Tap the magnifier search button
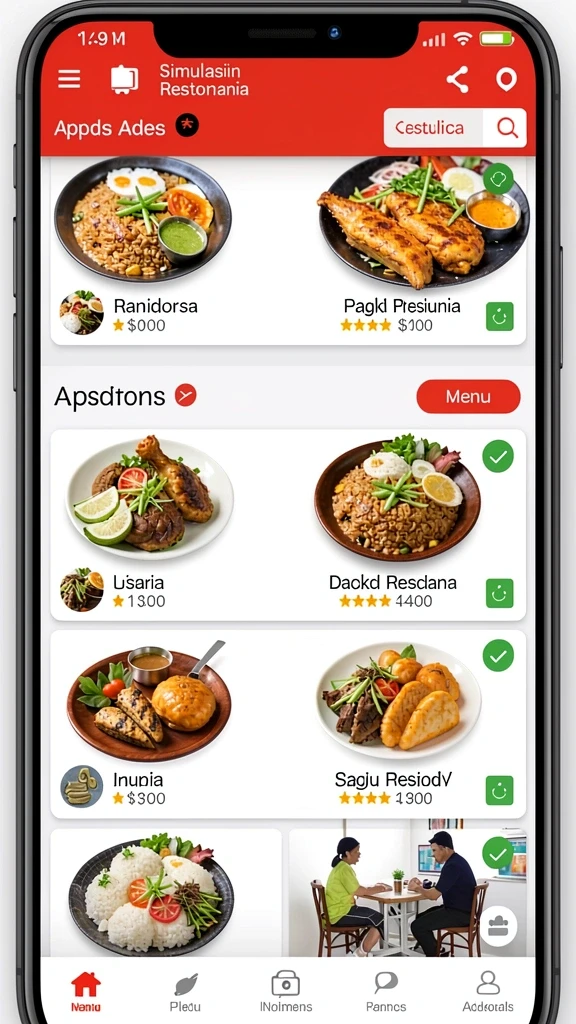576x1024 pixels. (505, 127)
